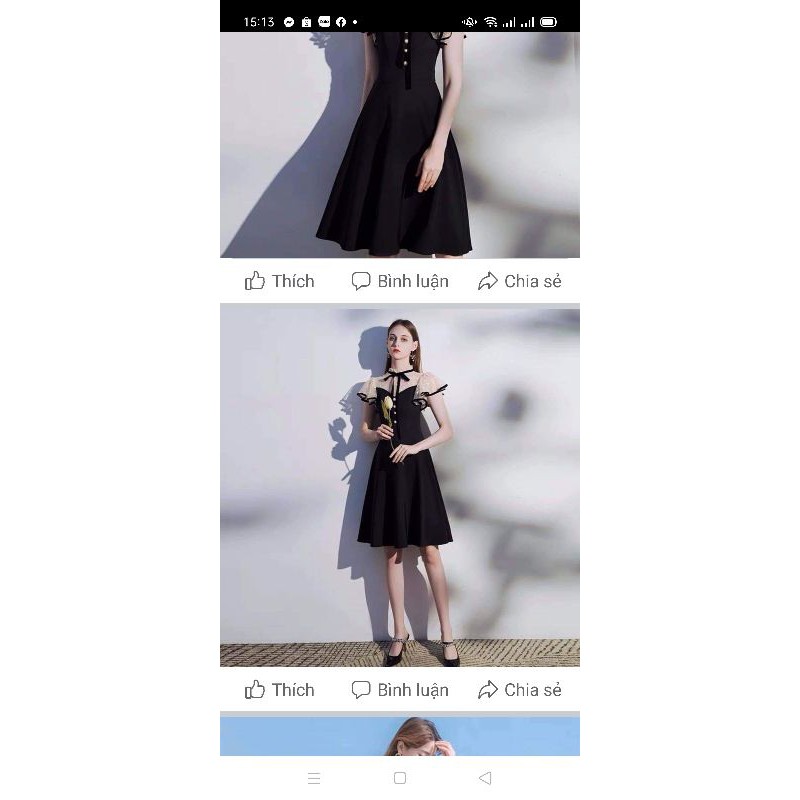The width and height of the screenshot is (800, 800).
Task: Tap Thích under the full-length dress photo
Action: click(279, 690)
